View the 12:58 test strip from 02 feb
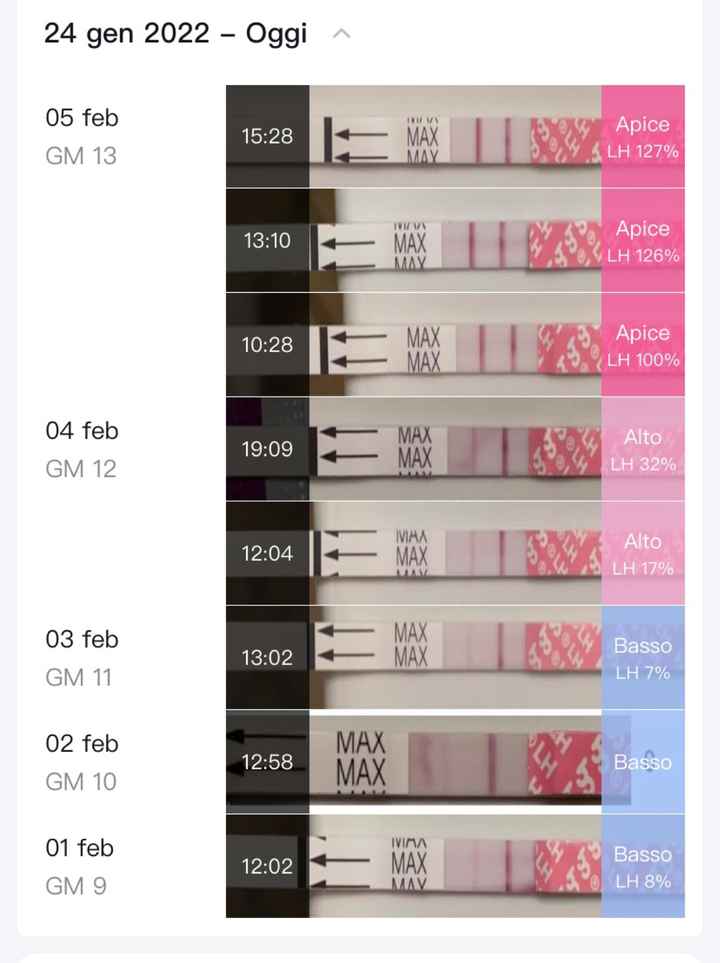This screenshot has height=963, width=720. (455, 762)
